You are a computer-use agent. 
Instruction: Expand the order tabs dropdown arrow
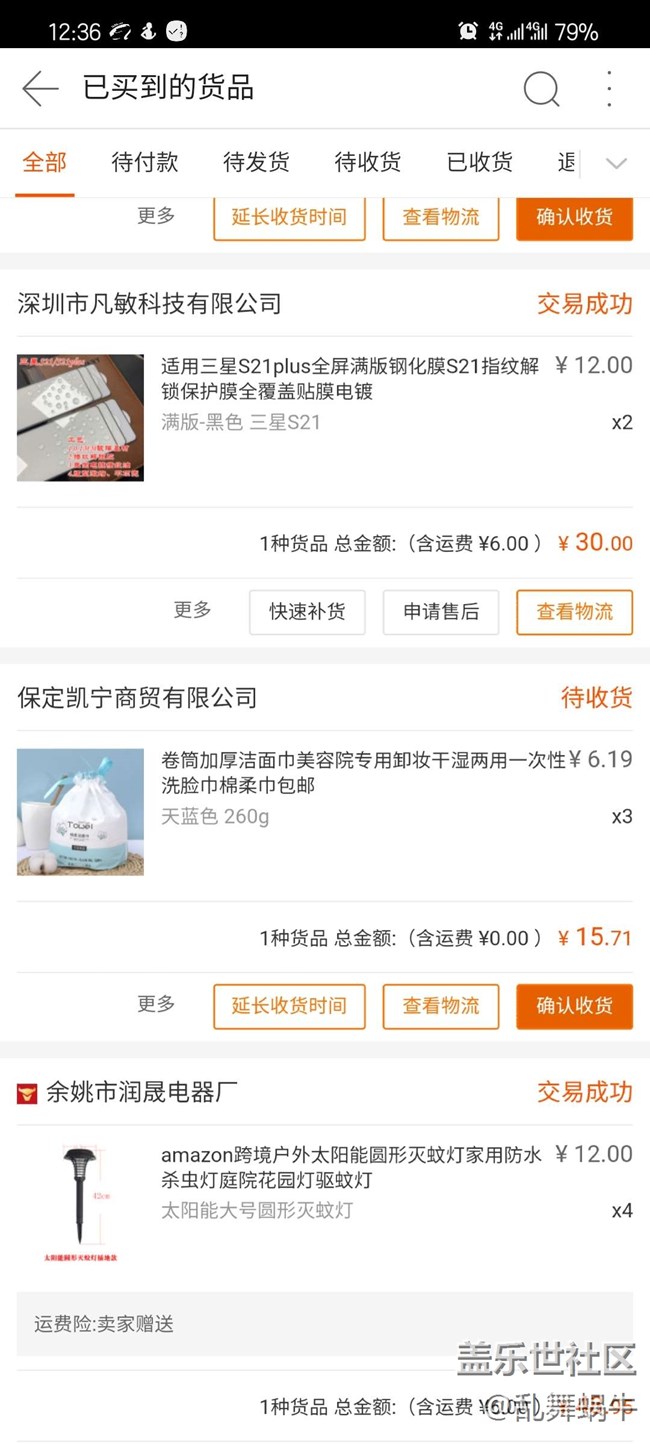[616, 163]
